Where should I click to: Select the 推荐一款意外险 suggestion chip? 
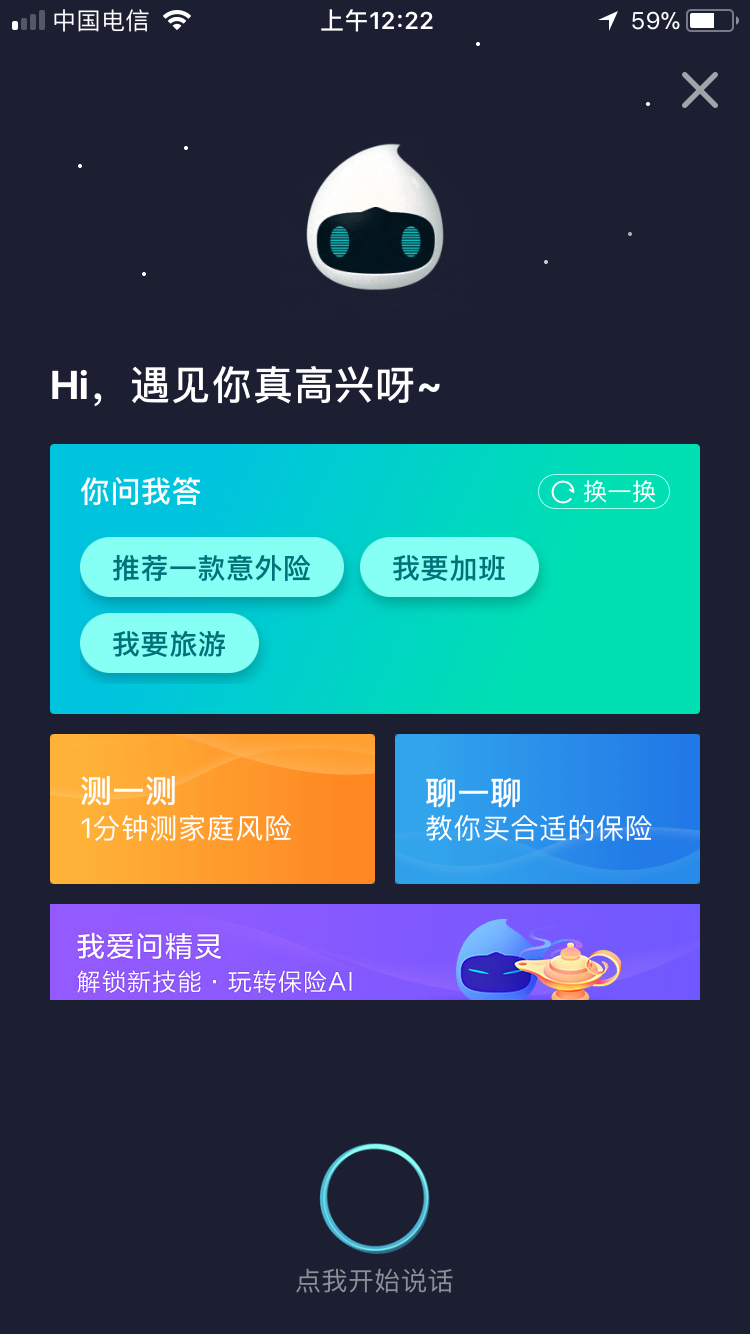(212, 568)
